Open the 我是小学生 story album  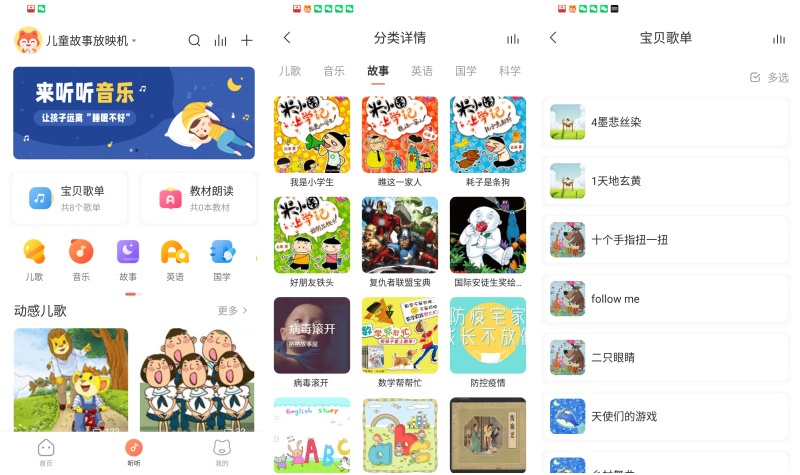coord(312,141)
